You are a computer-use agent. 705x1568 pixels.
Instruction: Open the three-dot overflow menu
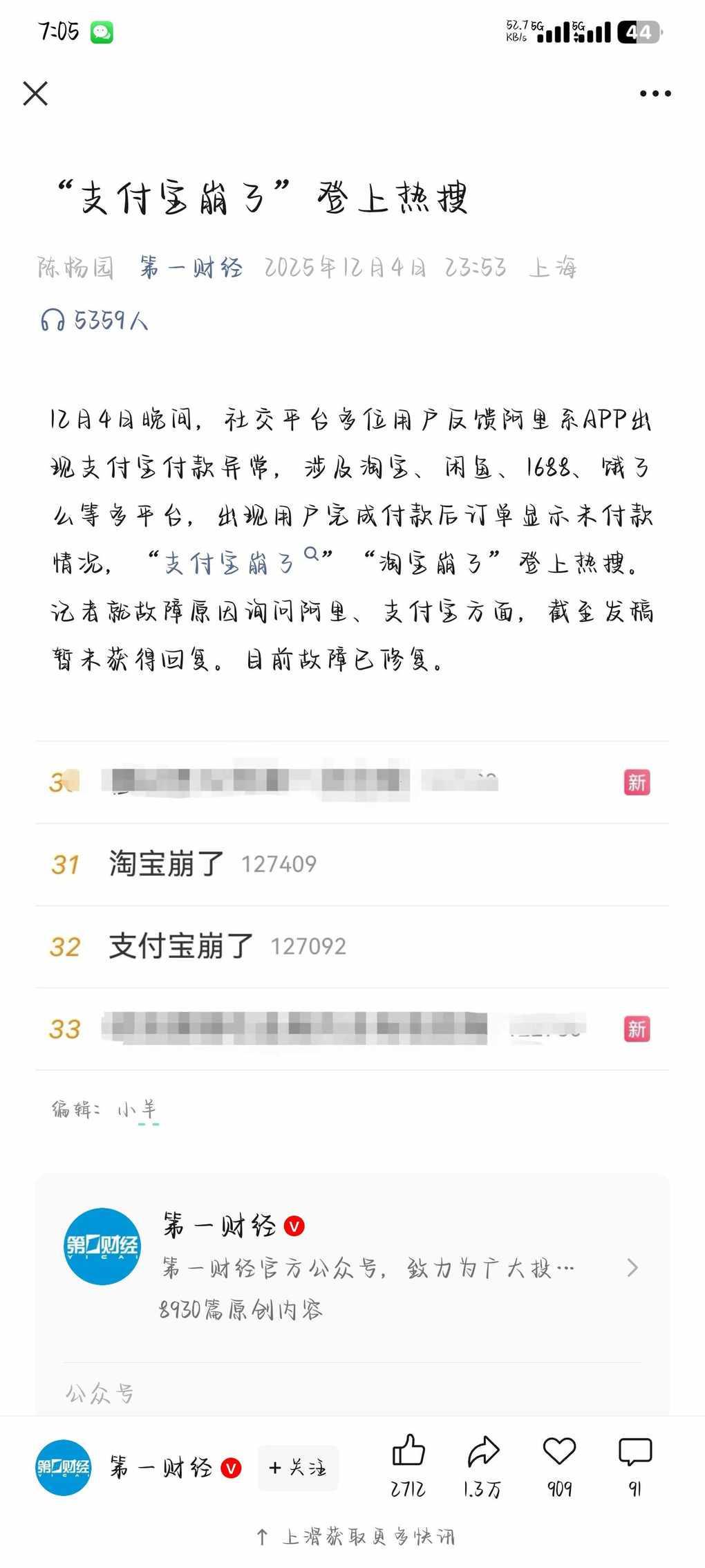655,93
